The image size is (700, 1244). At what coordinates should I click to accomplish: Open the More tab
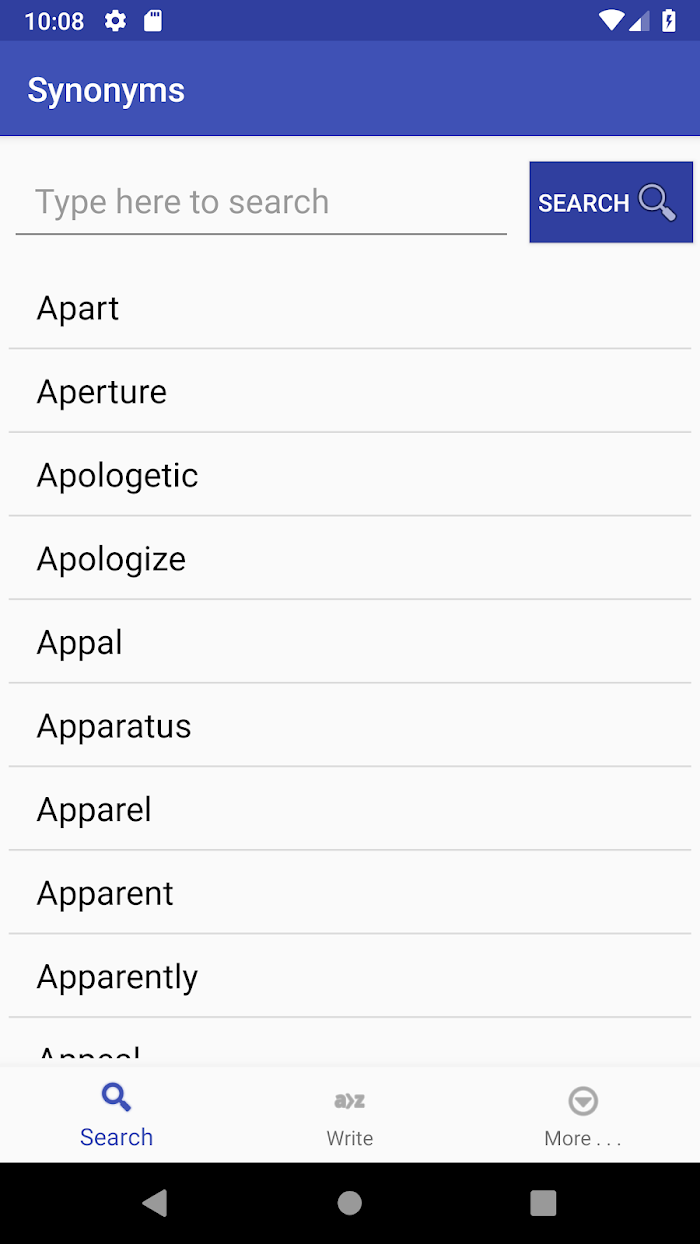click(583, 1115)
